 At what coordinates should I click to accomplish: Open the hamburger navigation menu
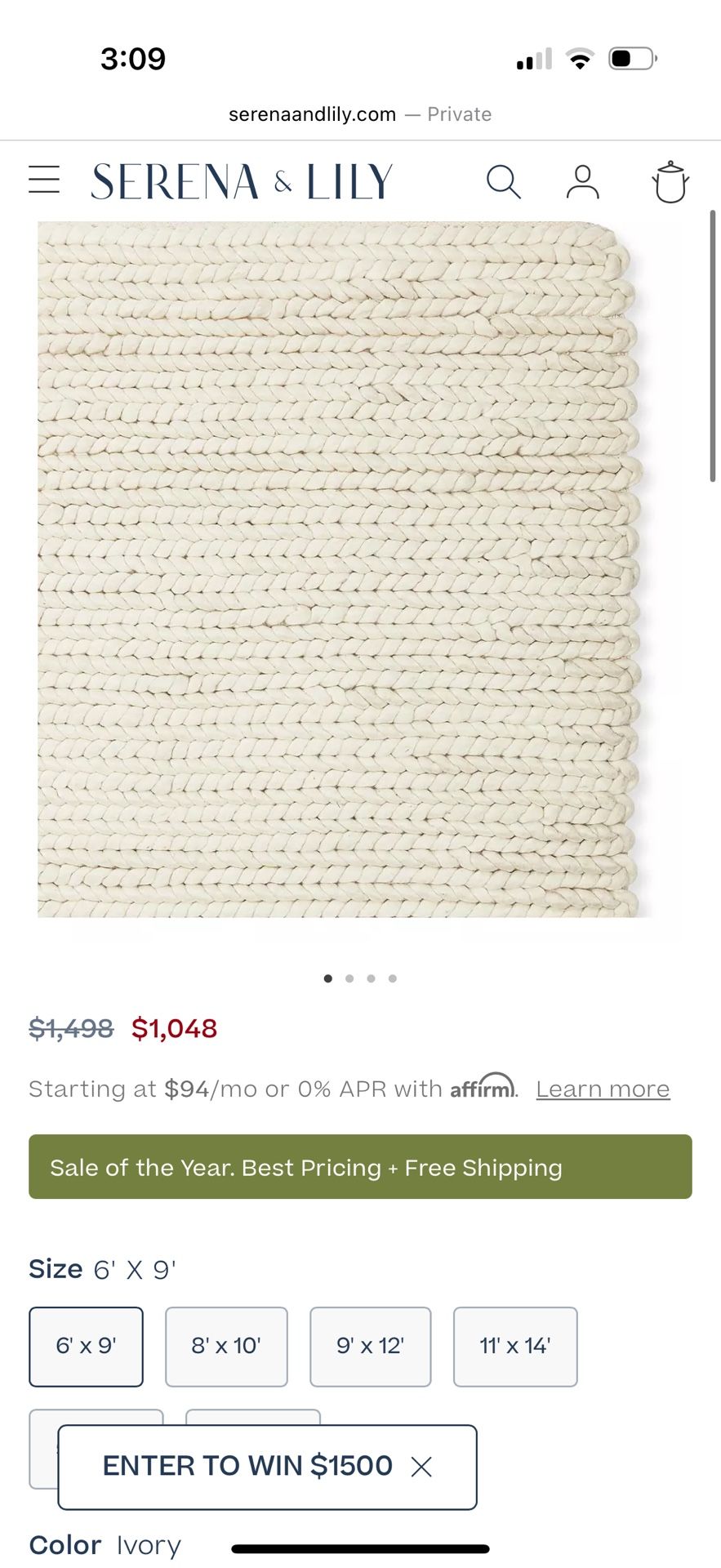[44, 180]
